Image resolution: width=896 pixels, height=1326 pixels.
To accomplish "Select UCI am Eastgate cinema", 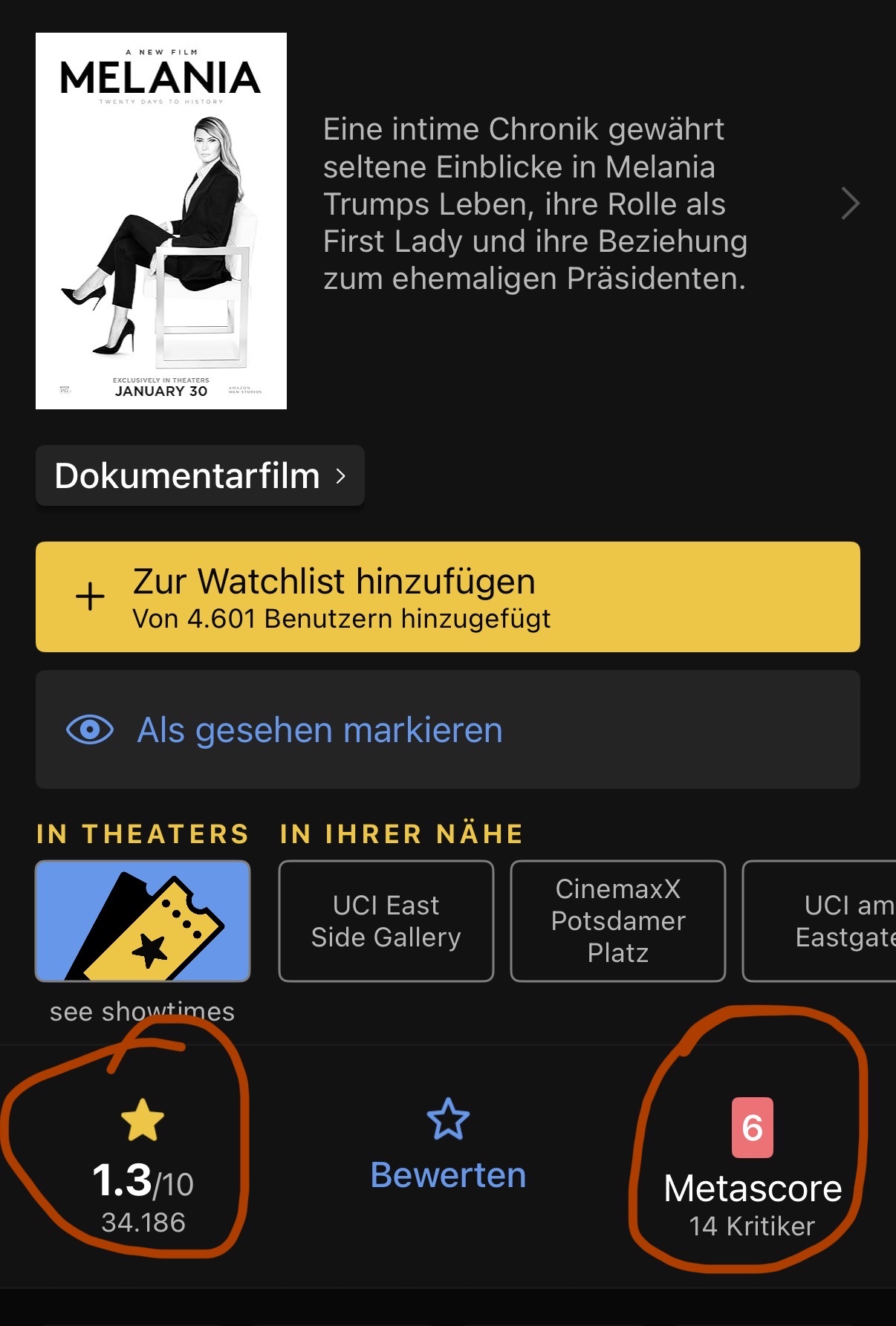I will [825, 921].
